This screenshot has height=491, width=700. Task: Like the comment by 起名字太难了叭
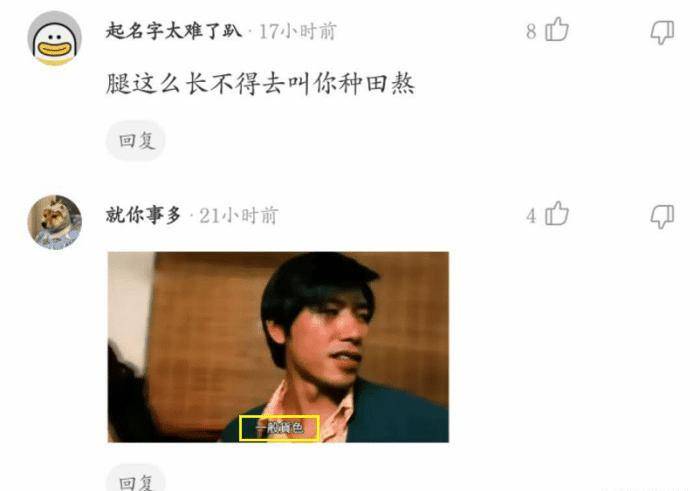pyautogui.click(x=557, y=31)
